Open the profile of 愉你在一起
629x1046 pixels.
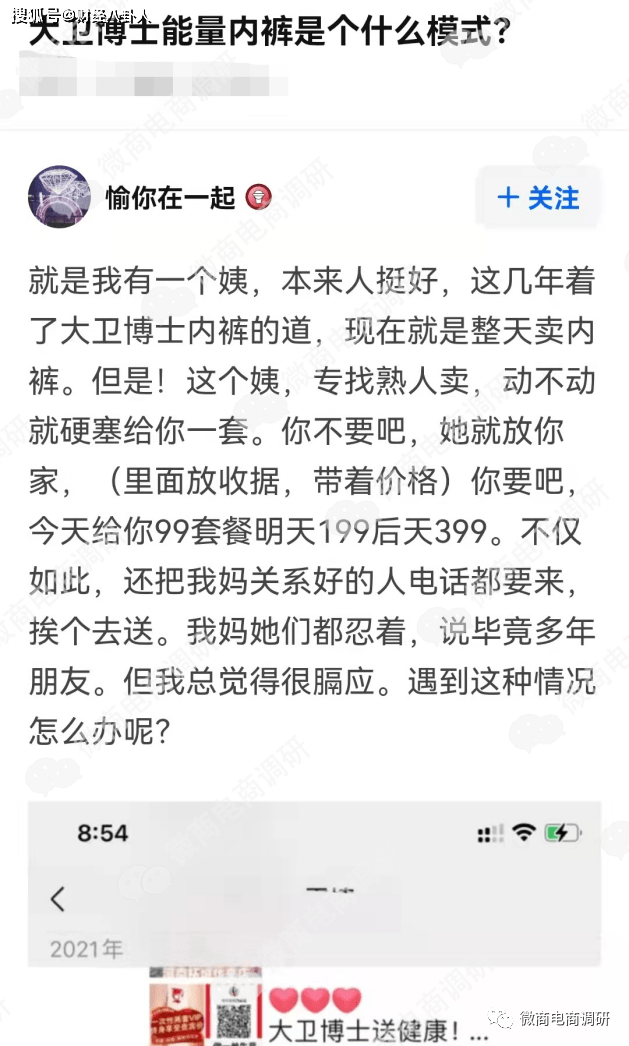pyautogui.click(x=67, y=197)
